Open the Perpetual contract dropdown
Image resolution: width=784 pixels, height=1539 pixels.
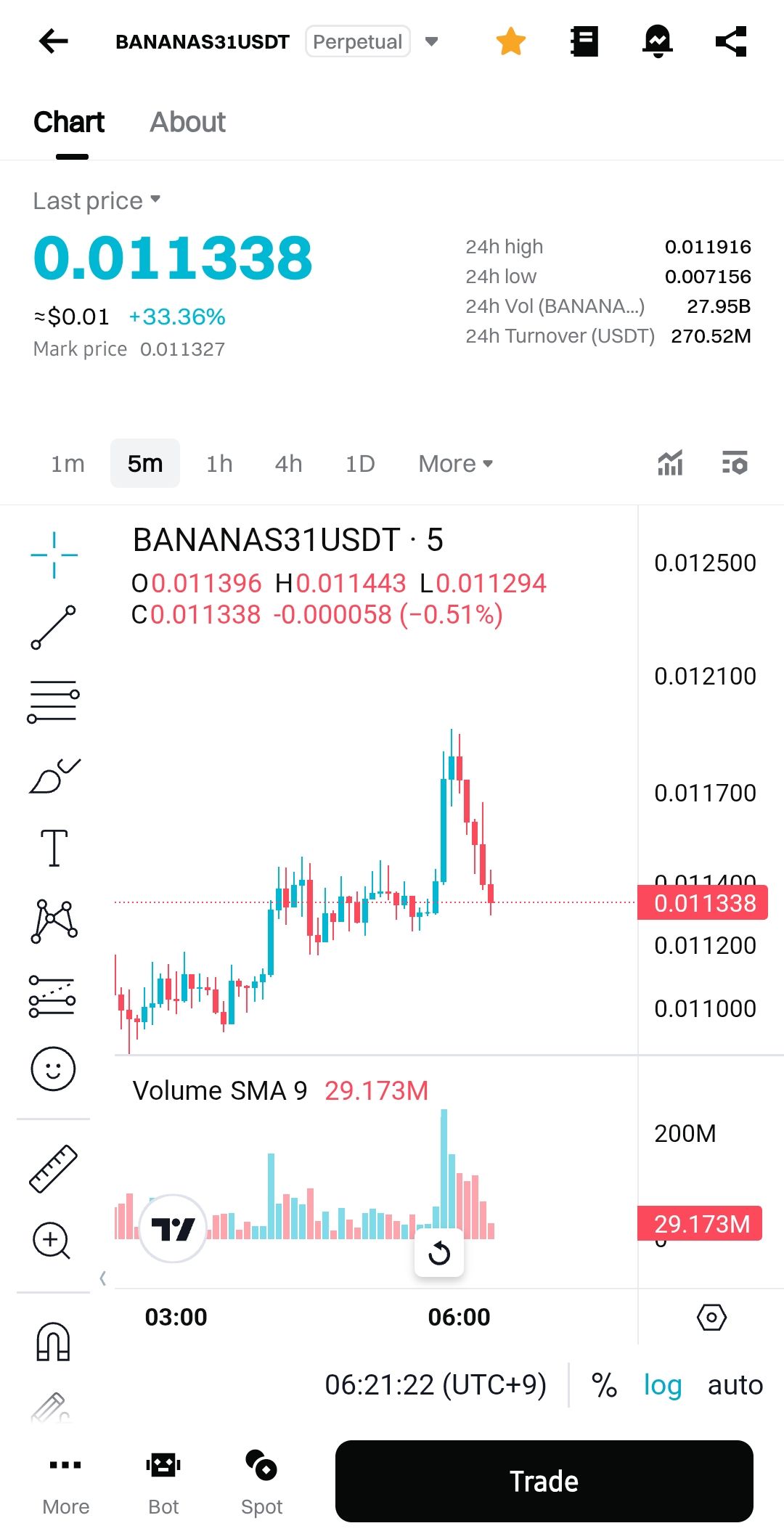431,41
